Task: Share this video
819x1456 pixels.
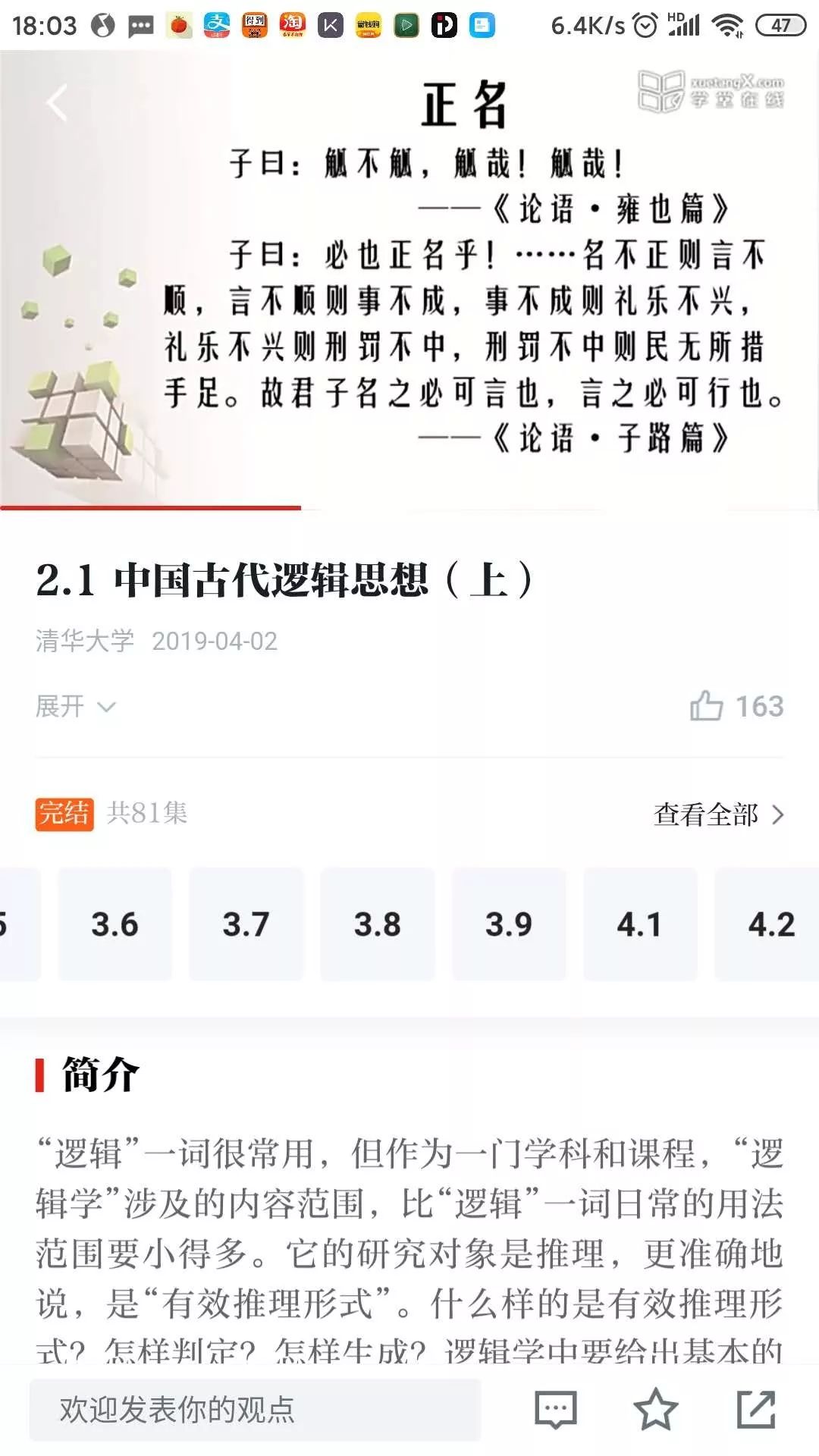Action: [756, 1410]
